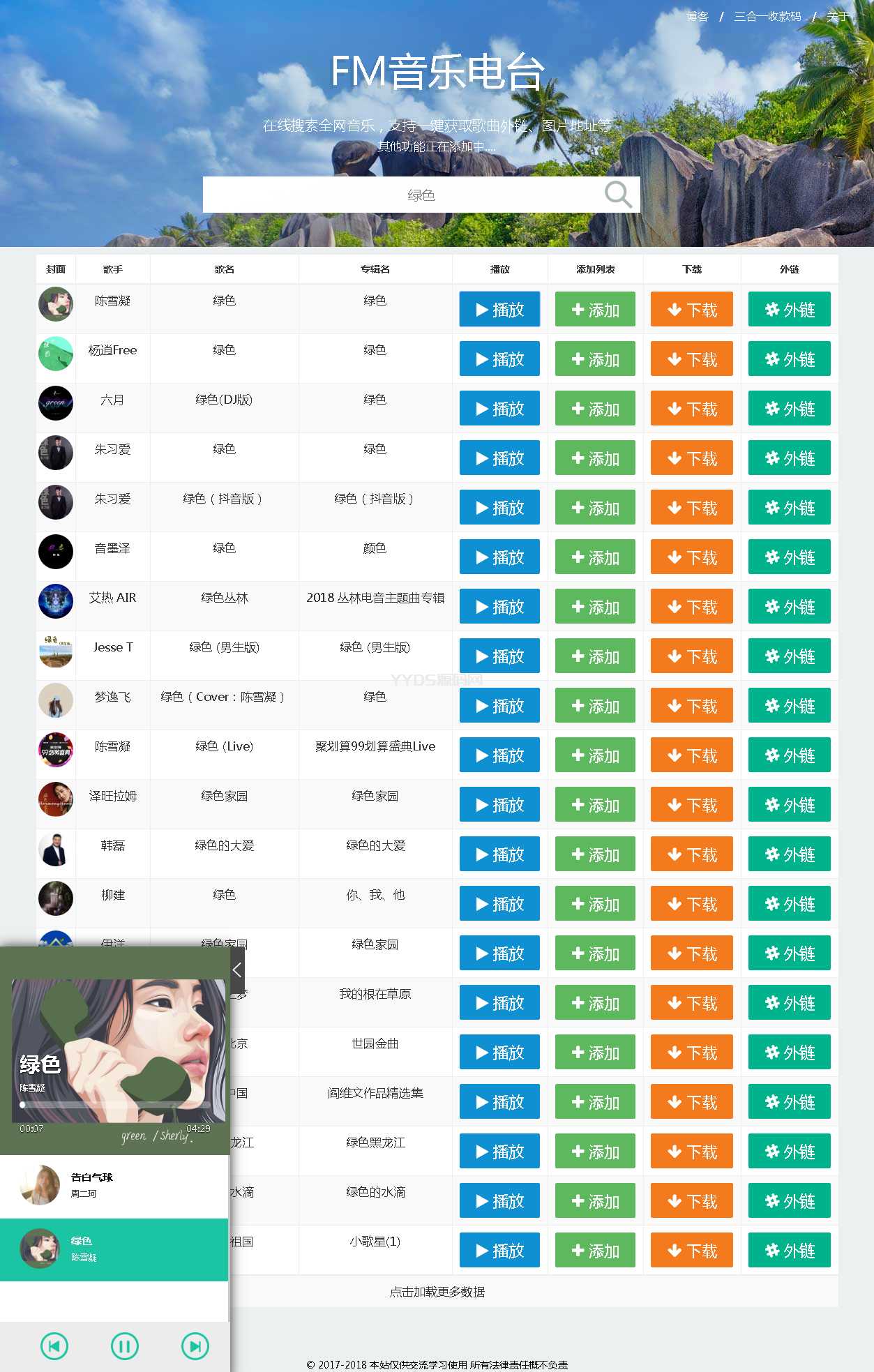This screenshot has height=1372, width=874.
Task: Open the 博客 link in the header
Action: pos(697,16)
